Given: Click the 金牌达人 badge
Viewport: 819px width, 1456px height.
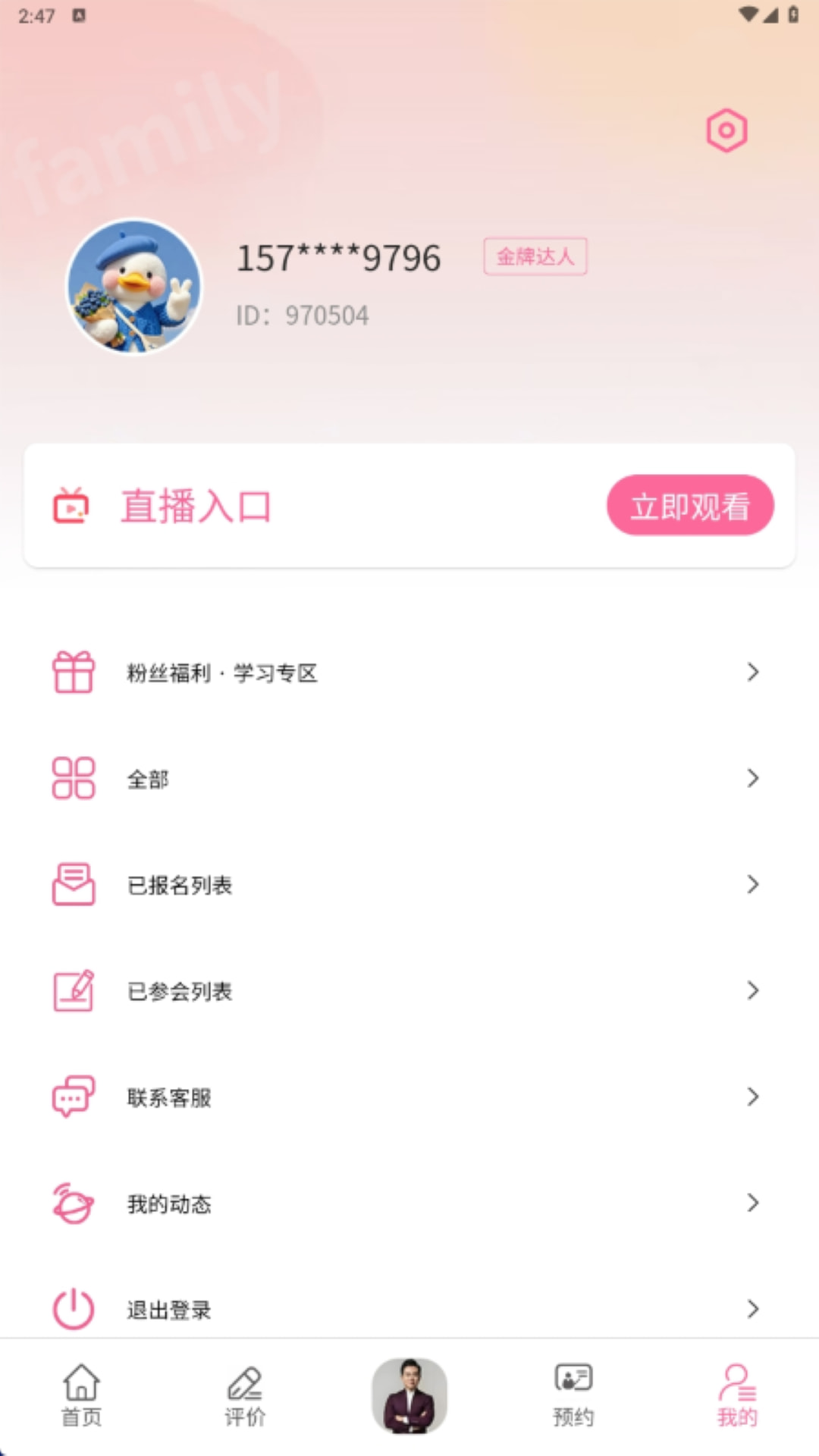Looking at the screenshot, I should 535,257.
